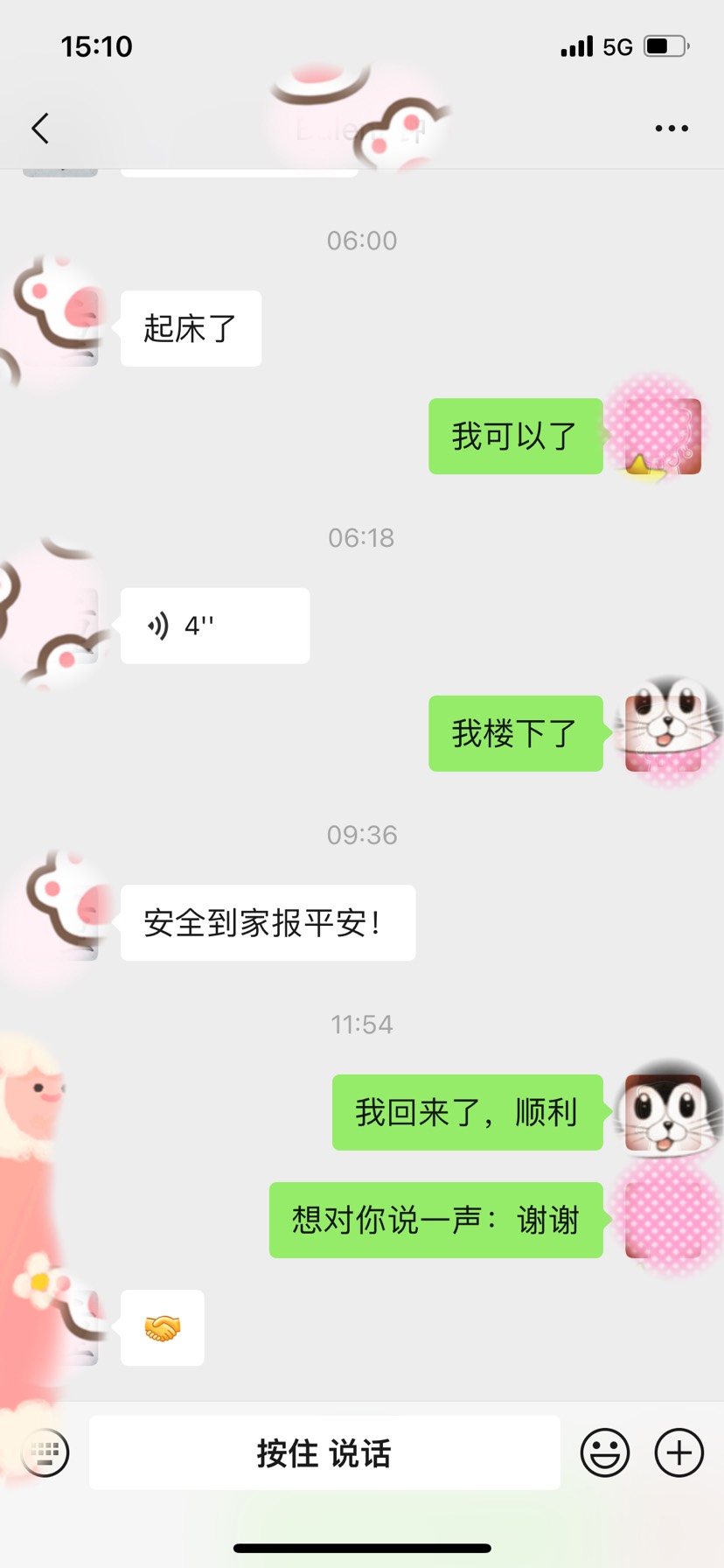Open the chat's three-dot menu
This screenshot has width=724, height=1568.
pyautogui.click(x=672, y=129)
